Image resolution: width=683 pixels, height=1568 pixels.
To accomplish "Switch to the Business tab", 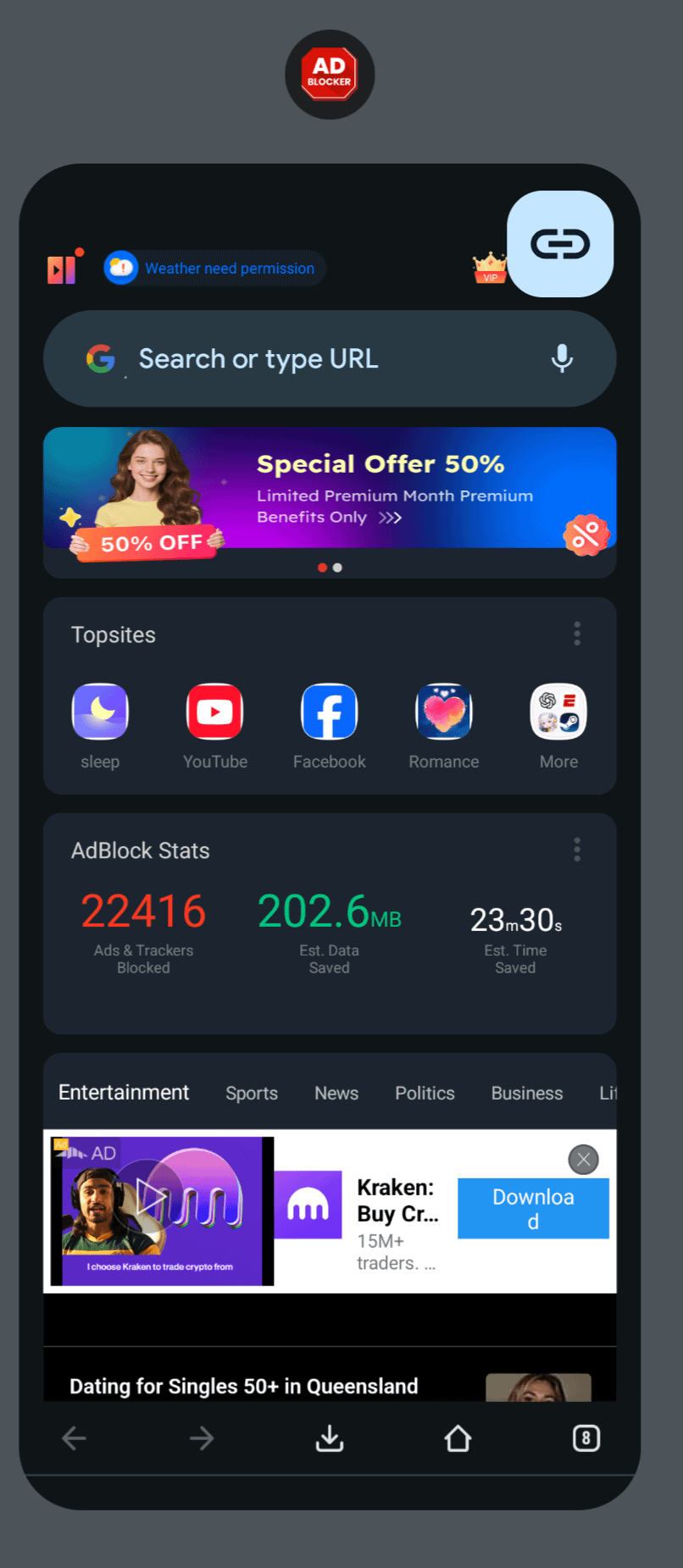I will coord(526,1094).
